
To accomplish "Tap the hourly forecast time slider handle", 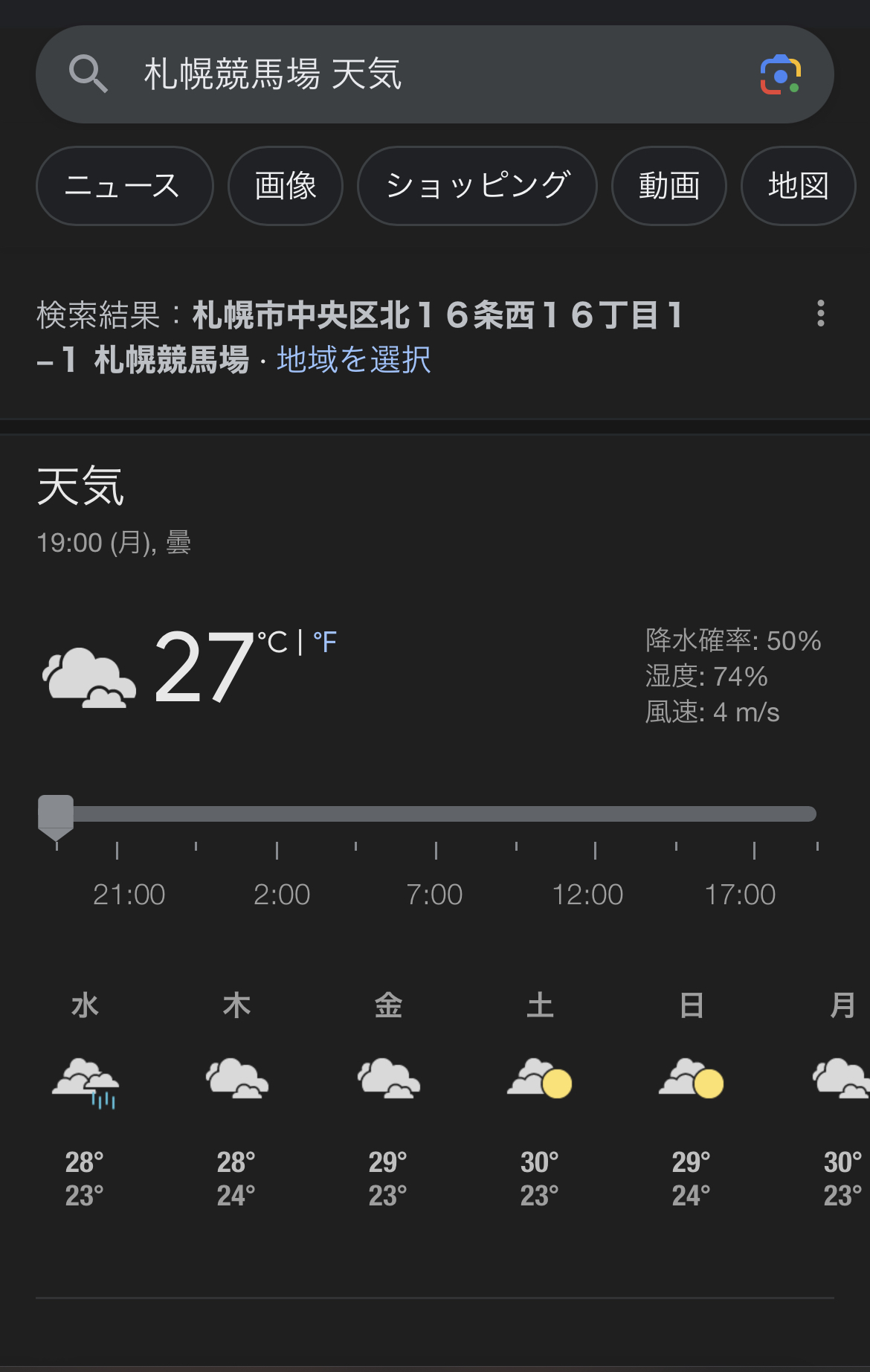I will (x=56, y=814).
